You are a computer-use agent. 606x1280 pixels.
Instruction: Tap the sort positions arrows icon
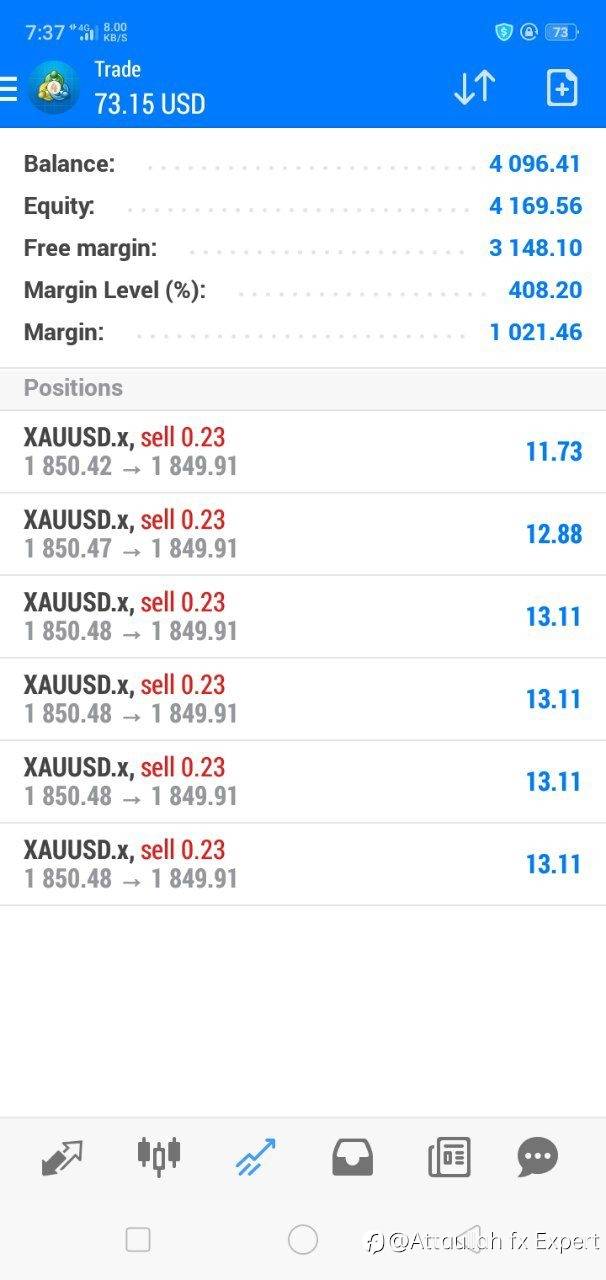coord(474,88)
